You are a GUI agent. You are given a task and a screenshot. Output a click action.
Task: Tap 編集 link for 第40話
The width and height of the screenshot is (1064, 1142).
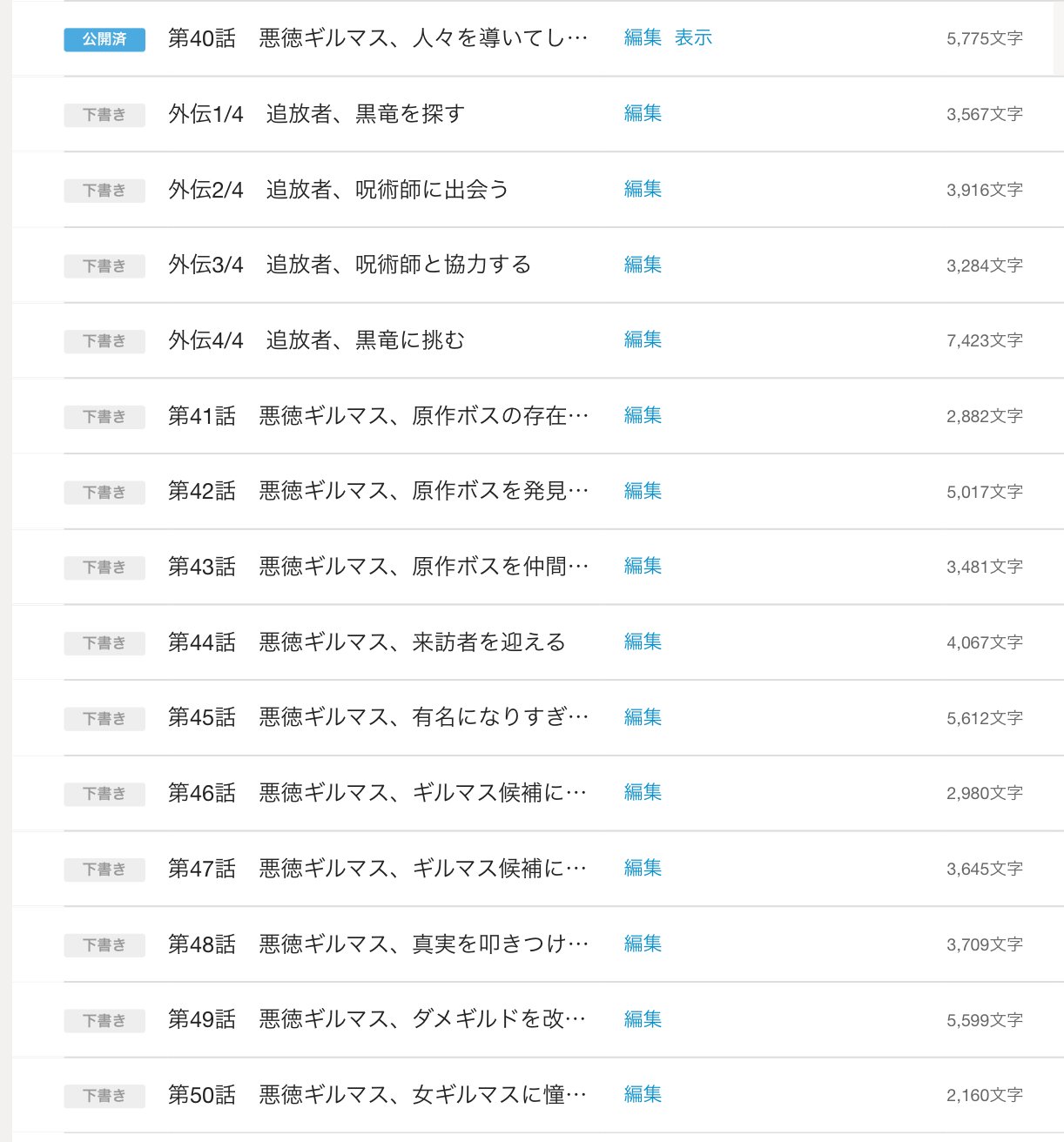tap(643, 37)
